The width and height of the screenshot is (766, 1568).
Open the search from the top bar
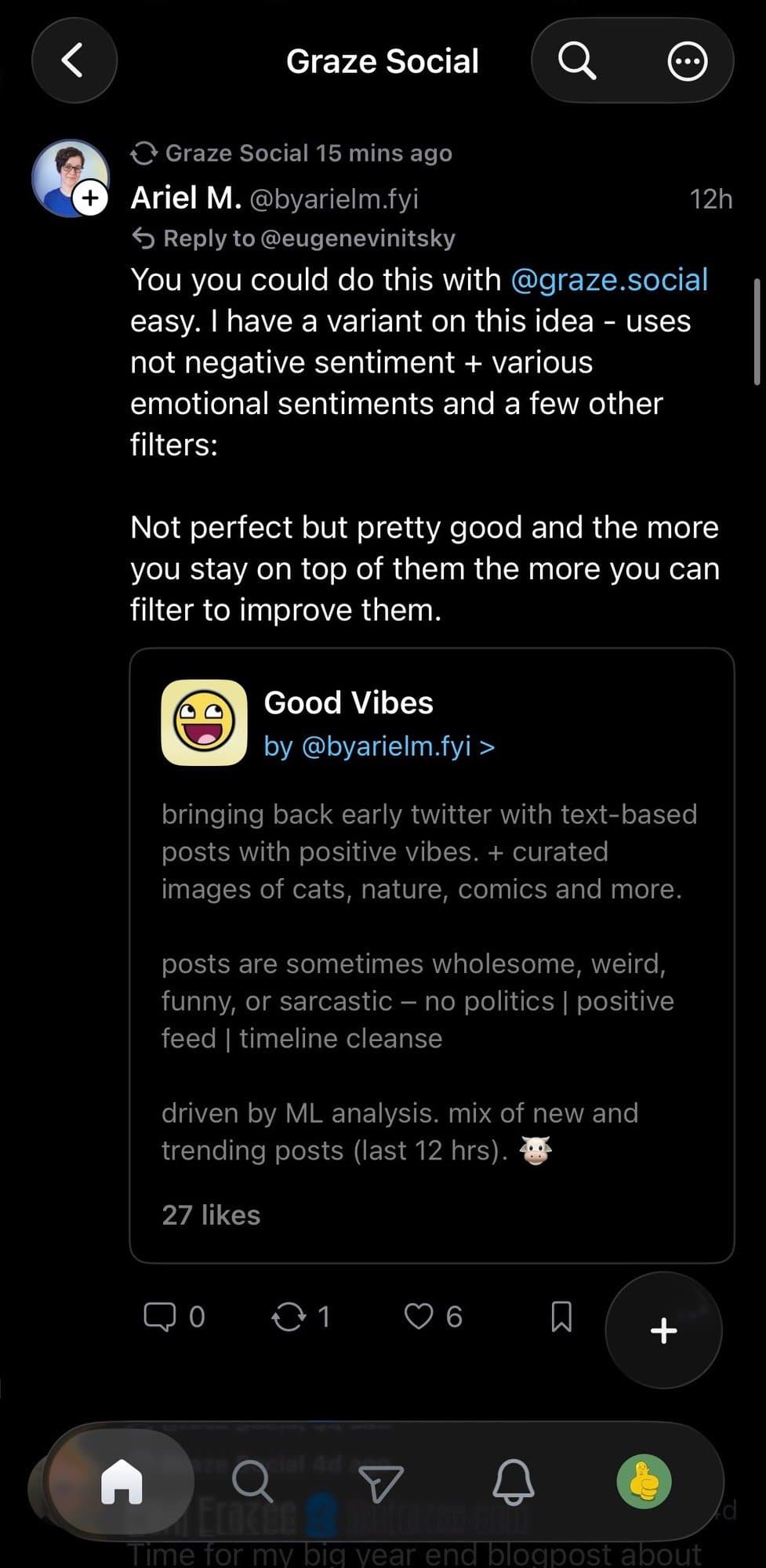click(x=579, y=60)
